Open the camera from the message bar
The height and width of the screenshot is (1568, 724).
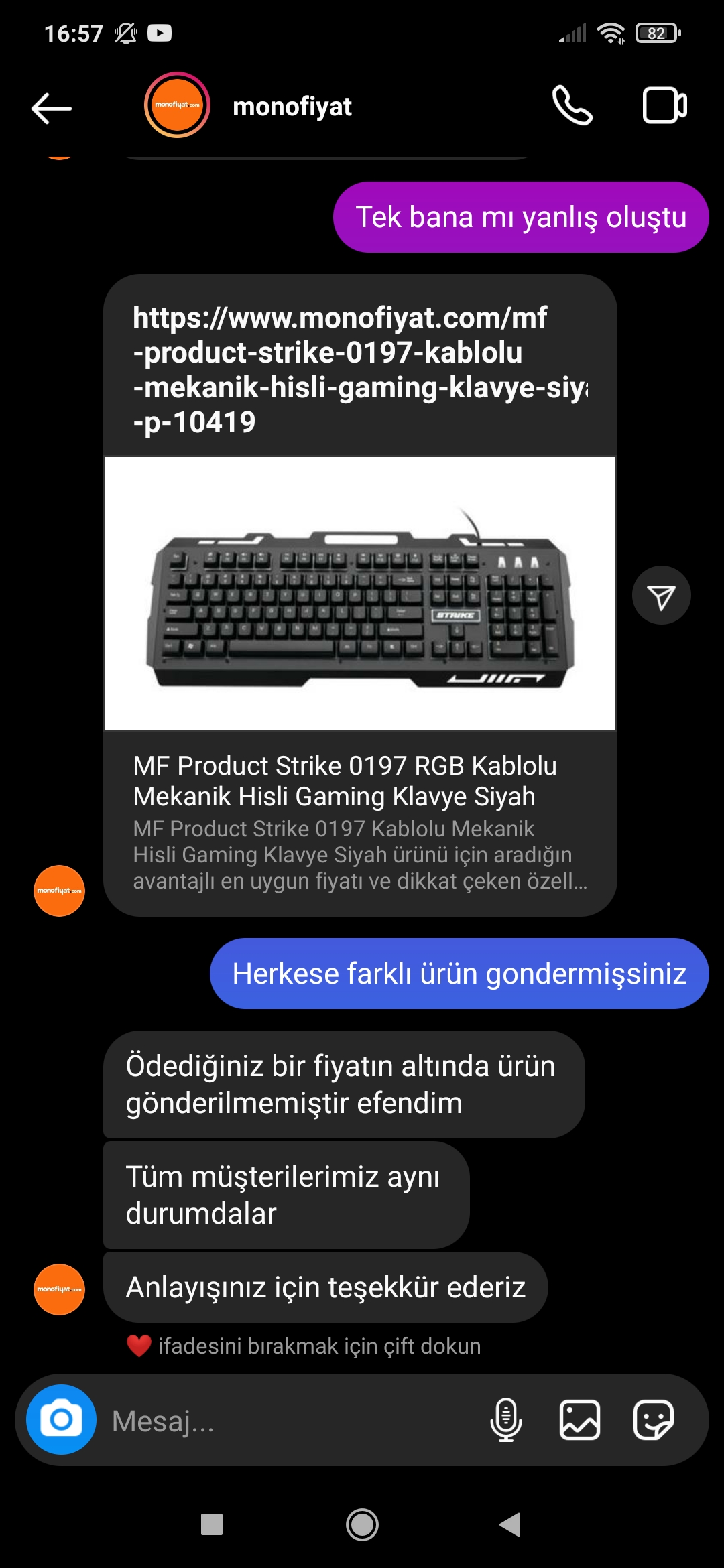point(61,1419)
